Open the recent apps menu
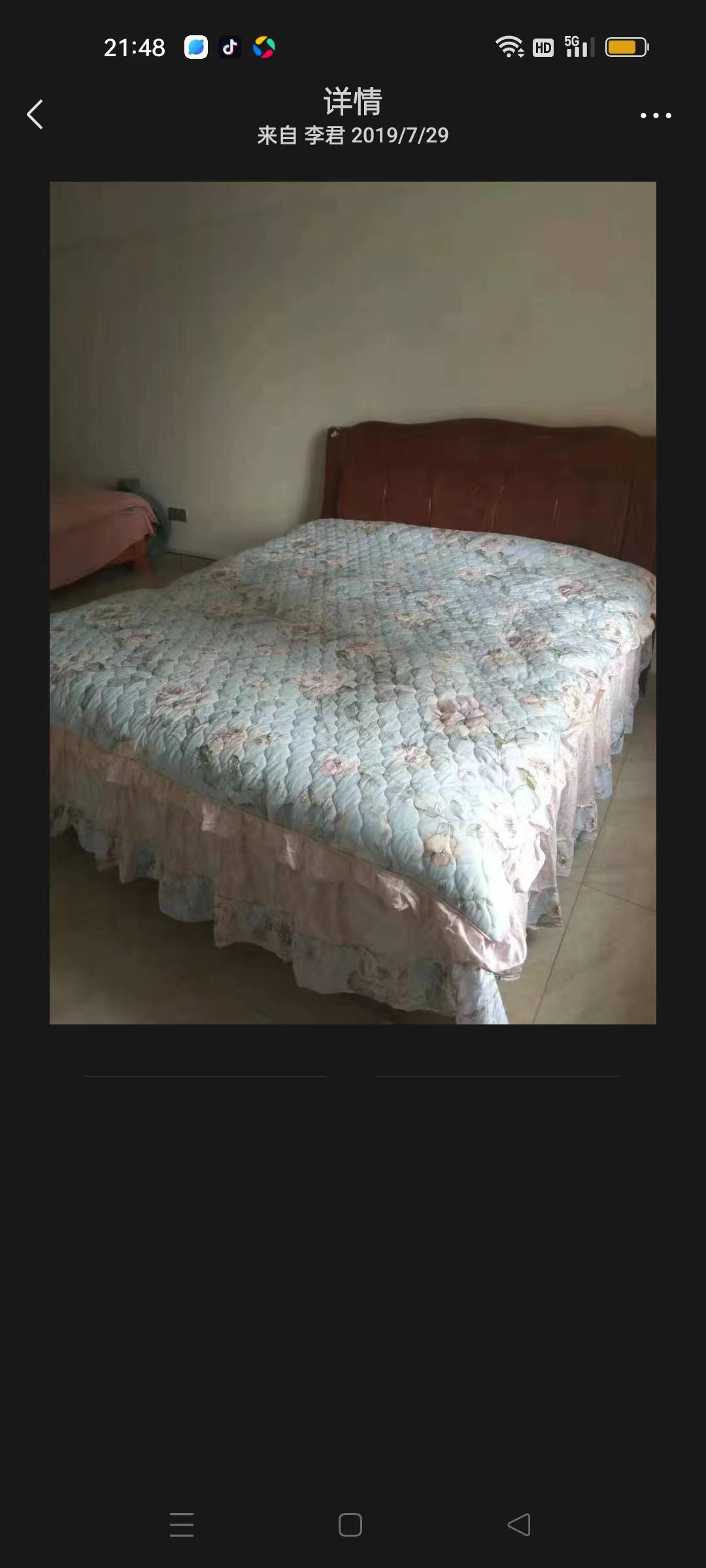The height and width of the screenshot is (1568, 706). coord(182,1525)
